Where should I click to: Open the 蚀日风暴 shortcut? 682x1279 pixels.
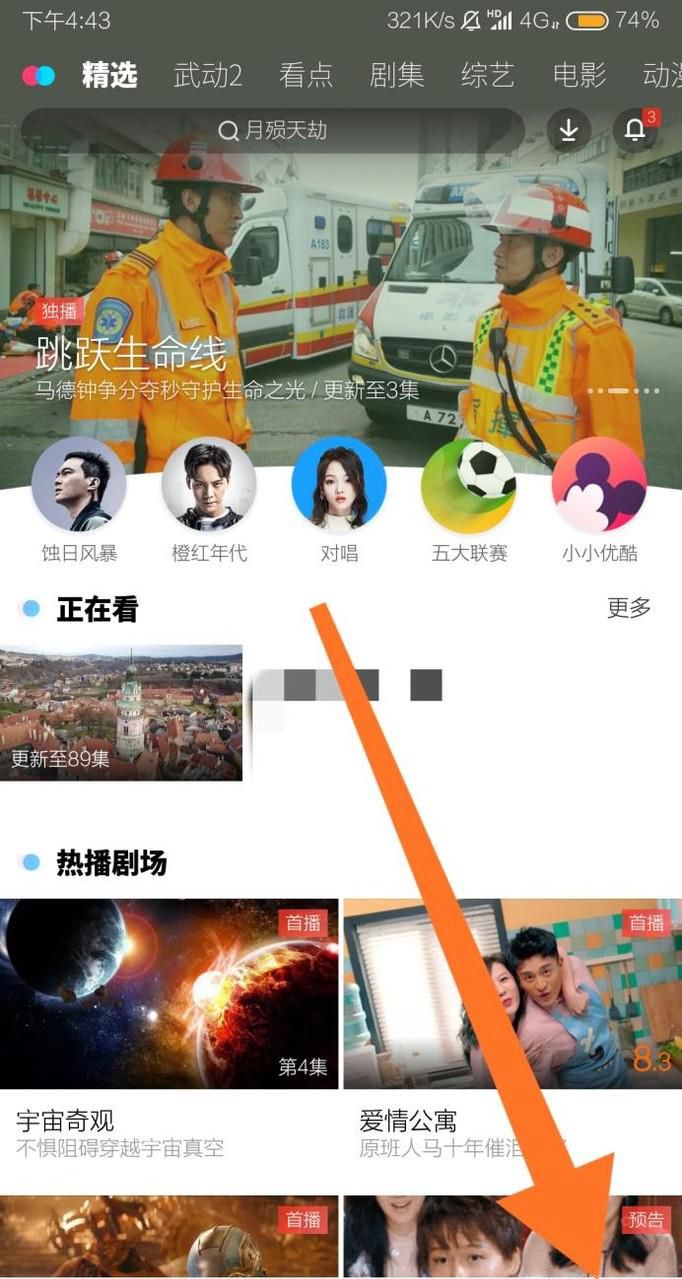coord(79,485)
